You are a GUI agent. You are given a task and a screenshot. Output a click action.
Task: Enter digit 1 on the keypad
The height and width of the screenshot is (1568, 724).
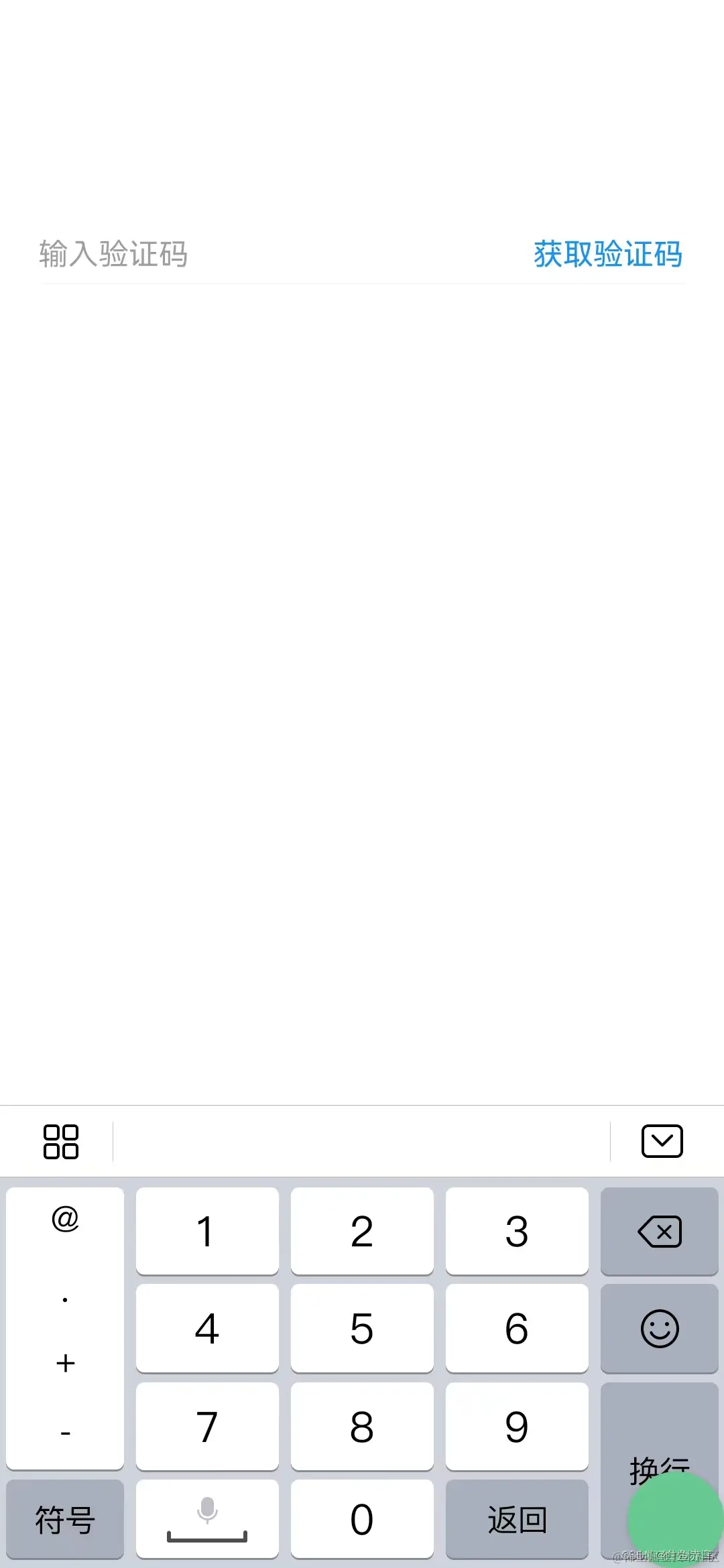(x=207, y=1232)
